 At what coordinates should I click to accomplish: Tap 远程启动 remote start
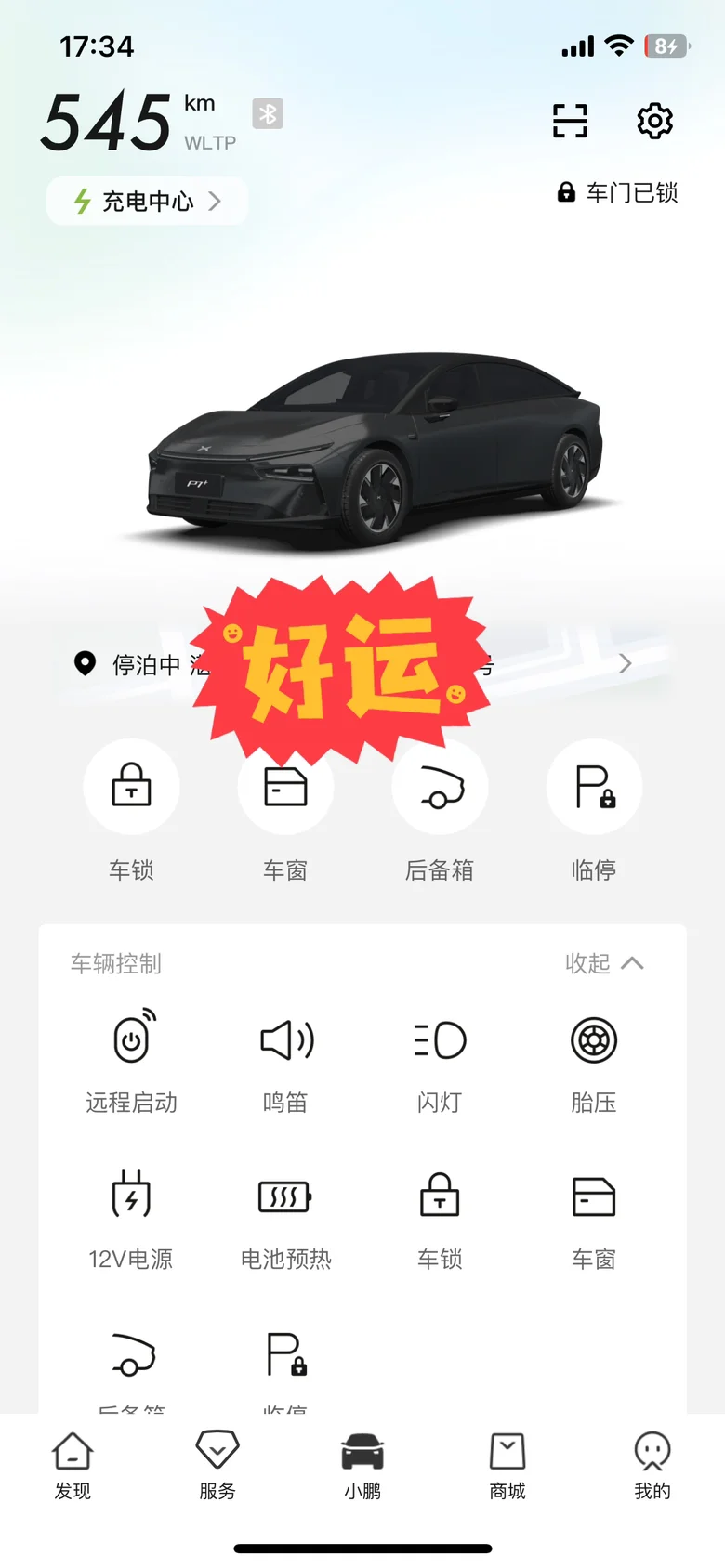[131, 1062]
